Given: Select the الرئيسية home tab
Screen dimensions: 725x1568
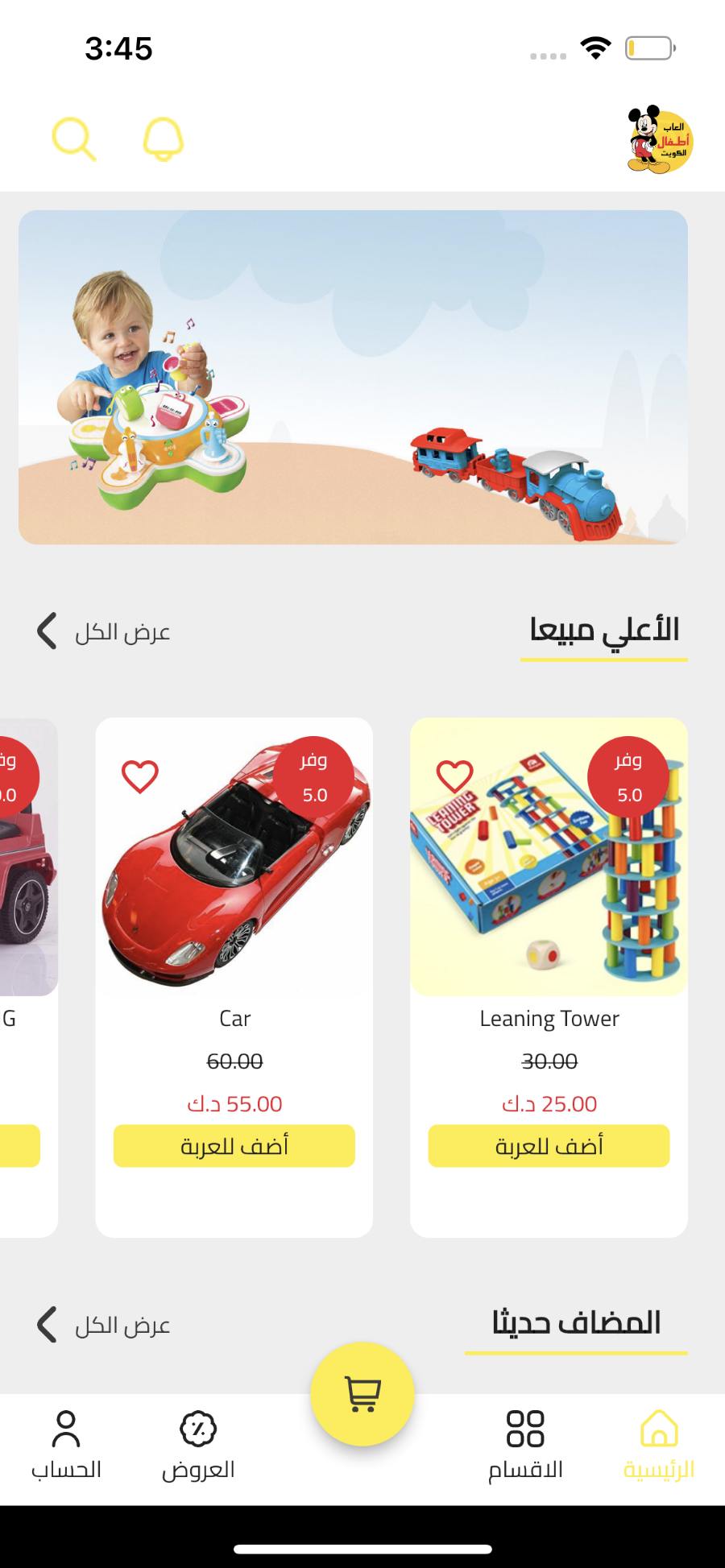Looking at the screenshot, I should [x=659, y=1446].
